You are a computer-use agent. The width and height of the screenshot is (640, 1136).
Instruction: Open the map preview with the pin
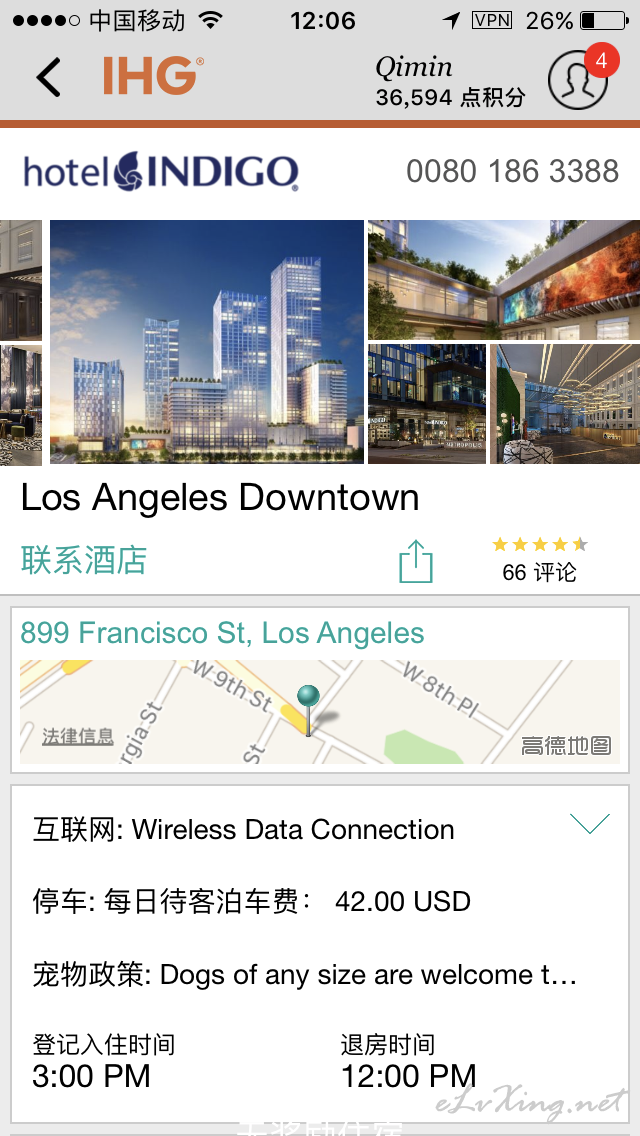pyautogui.click(x=320, y=711)
